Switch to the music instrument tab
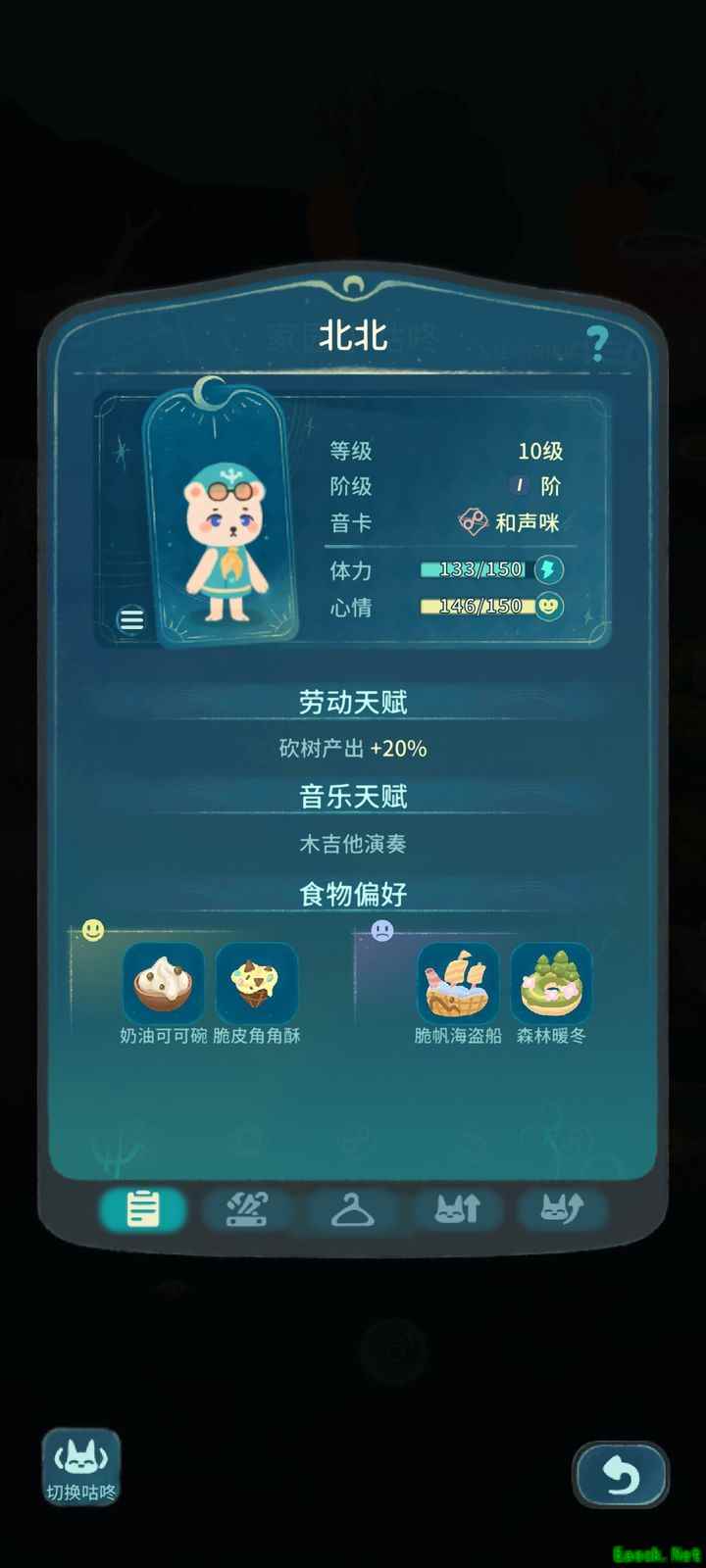The height and width of the screenshot is (1568, 706). pos(246,1209)
